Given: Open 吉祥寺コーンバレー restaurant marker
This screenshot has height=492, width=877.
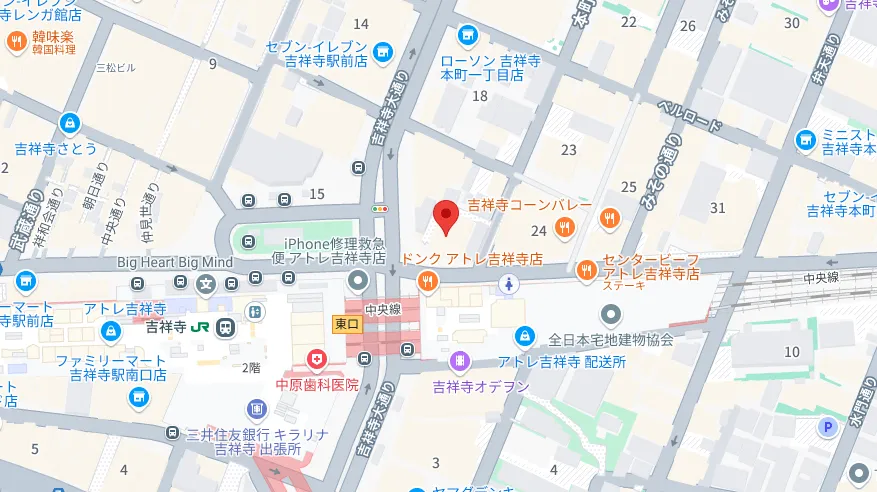Looking at the screenshot, I should tap(609, 217).
